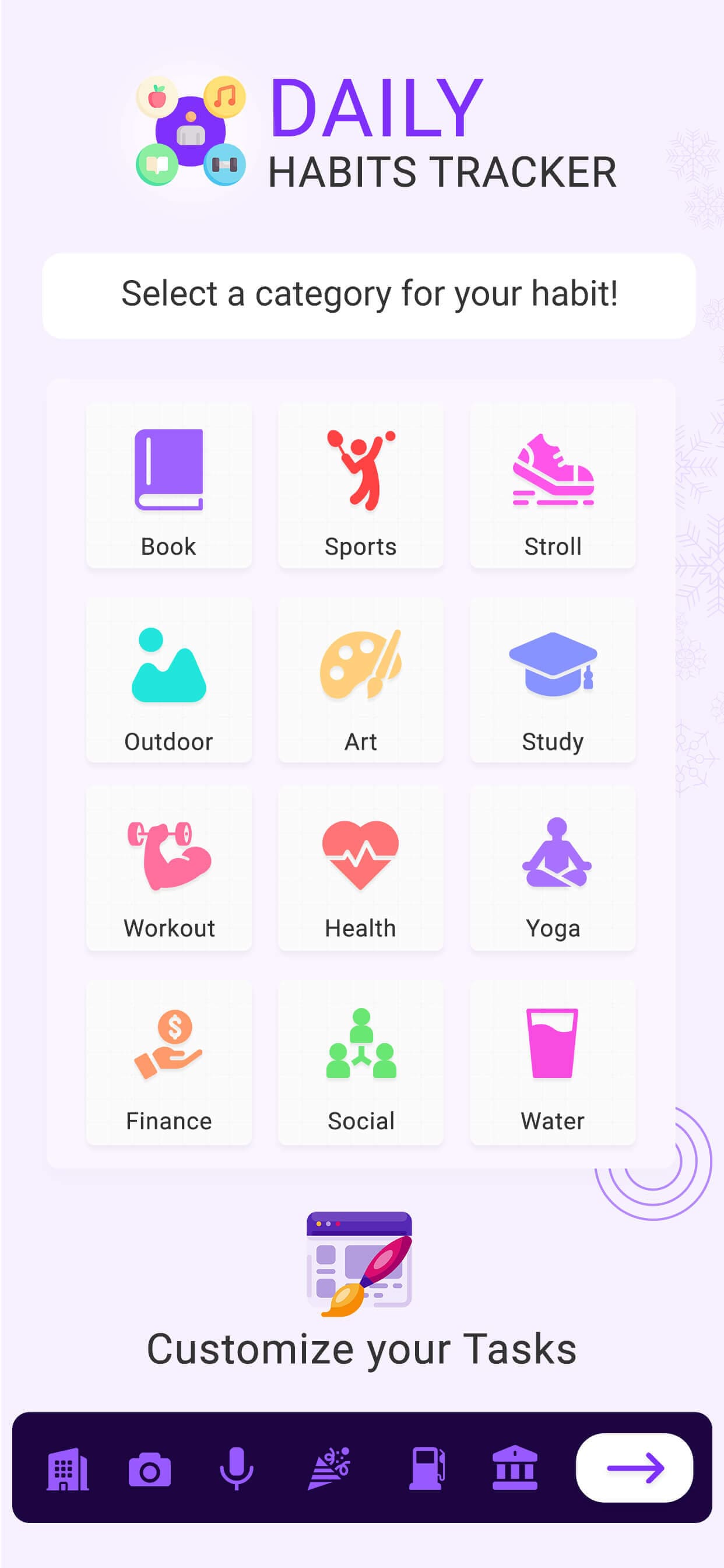Select the party popper icon
The width and height of the screenshot is (724, 1568).
click(x=329, y=1468)
